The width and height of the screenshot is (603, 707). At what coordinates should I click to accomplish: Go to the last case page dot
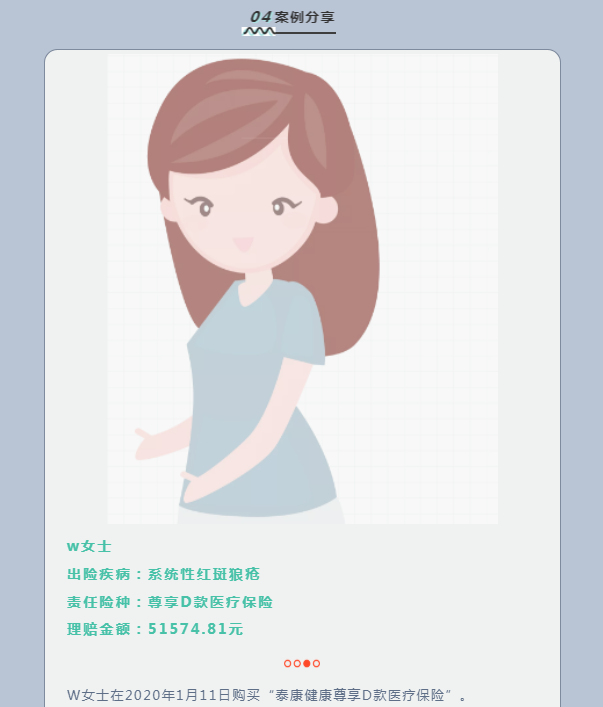coord(316,663)
